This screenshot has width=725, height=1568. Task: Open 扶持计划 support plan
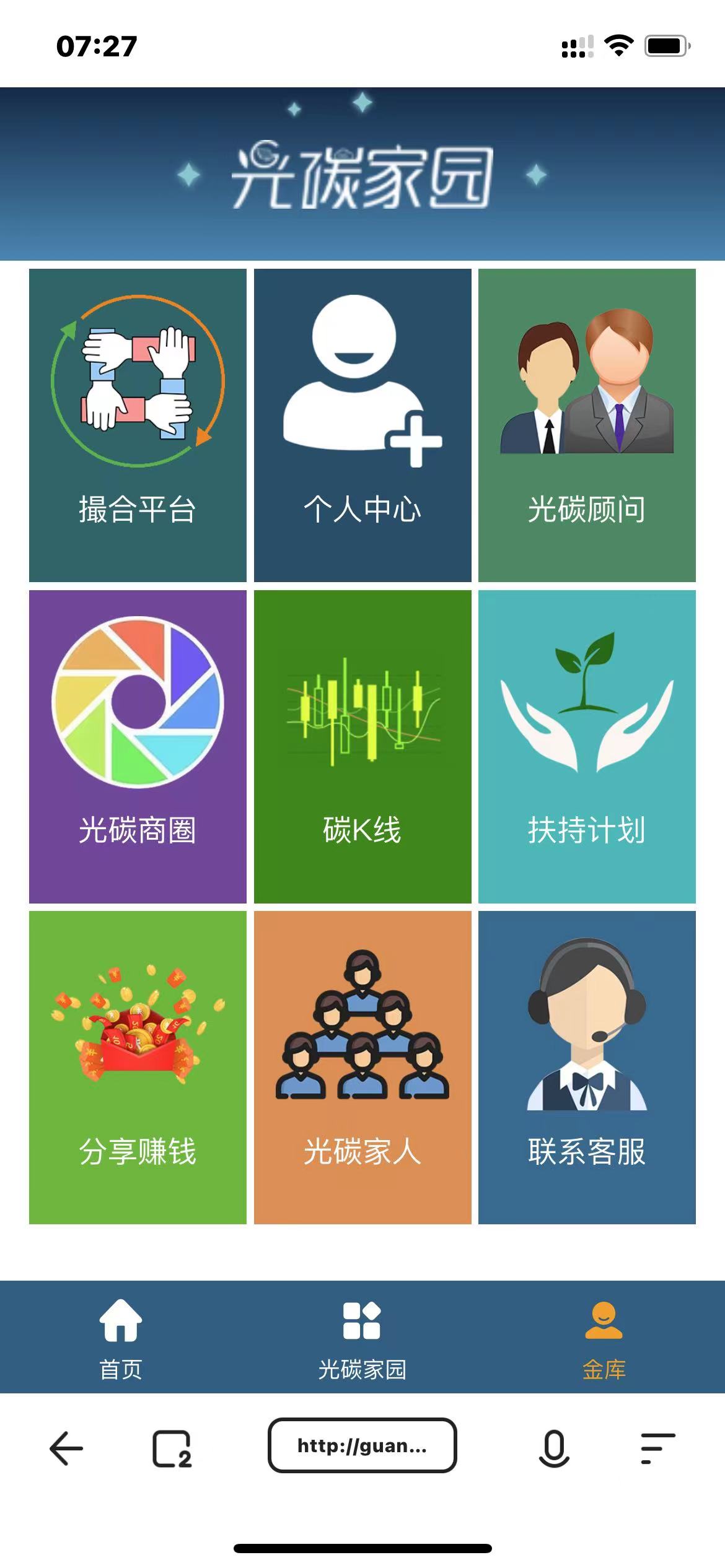tap(587, 746)
